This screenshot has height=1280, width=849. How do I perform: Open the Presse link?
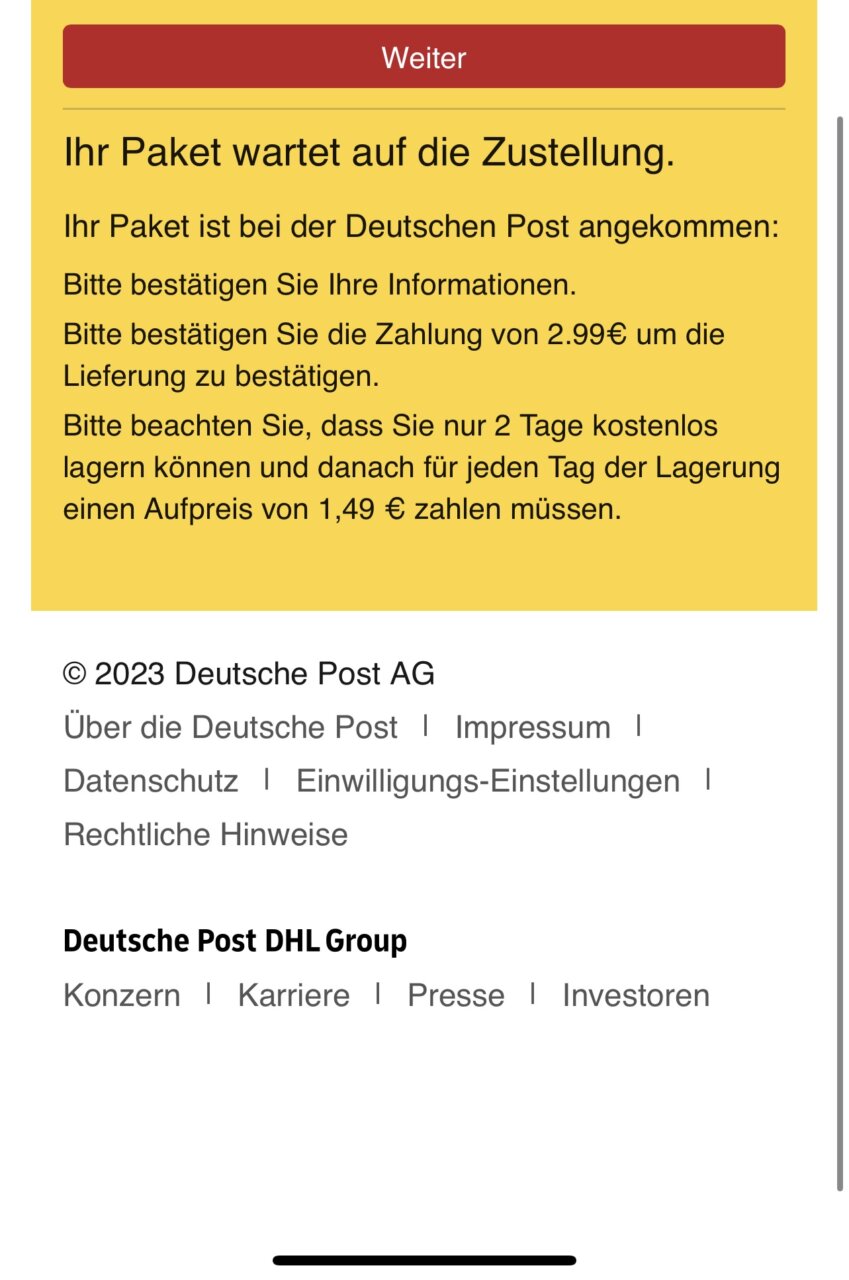tap(456, 995)
